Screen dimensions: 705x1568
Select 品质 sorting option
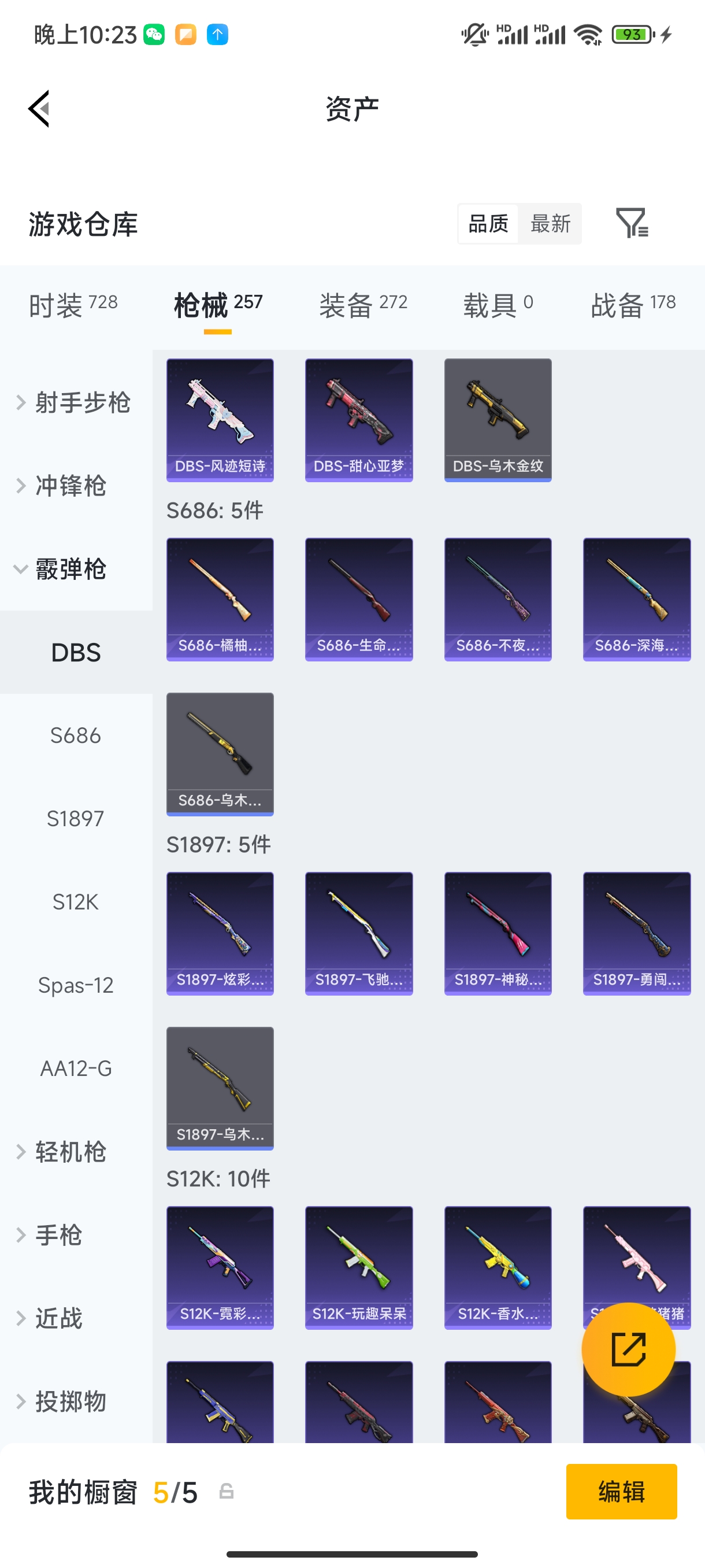click(487, 223)
